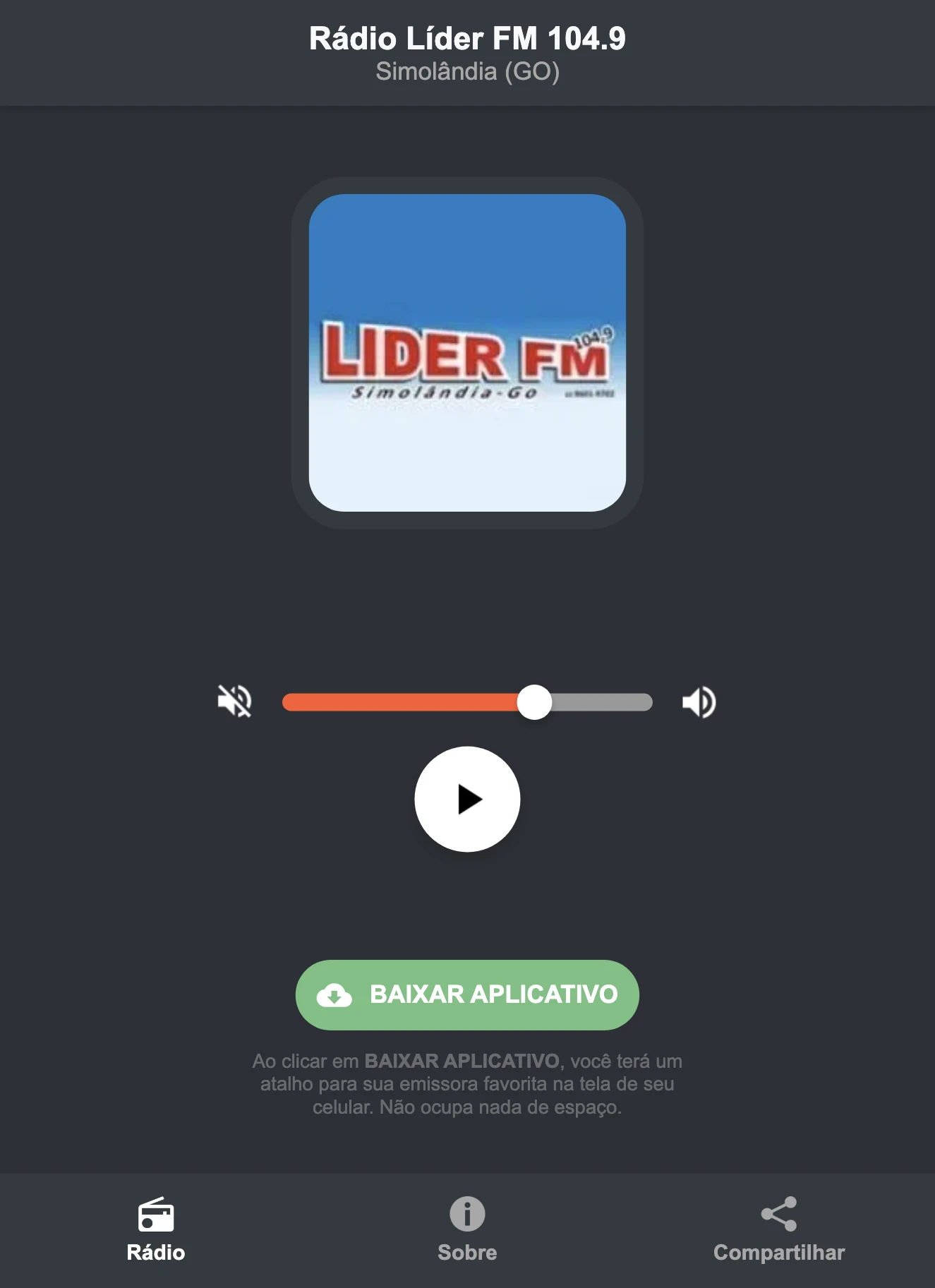Start playback of Rádio Líder FM
The height and width of the screenshot is (1288, 935).
click(467, 798)
